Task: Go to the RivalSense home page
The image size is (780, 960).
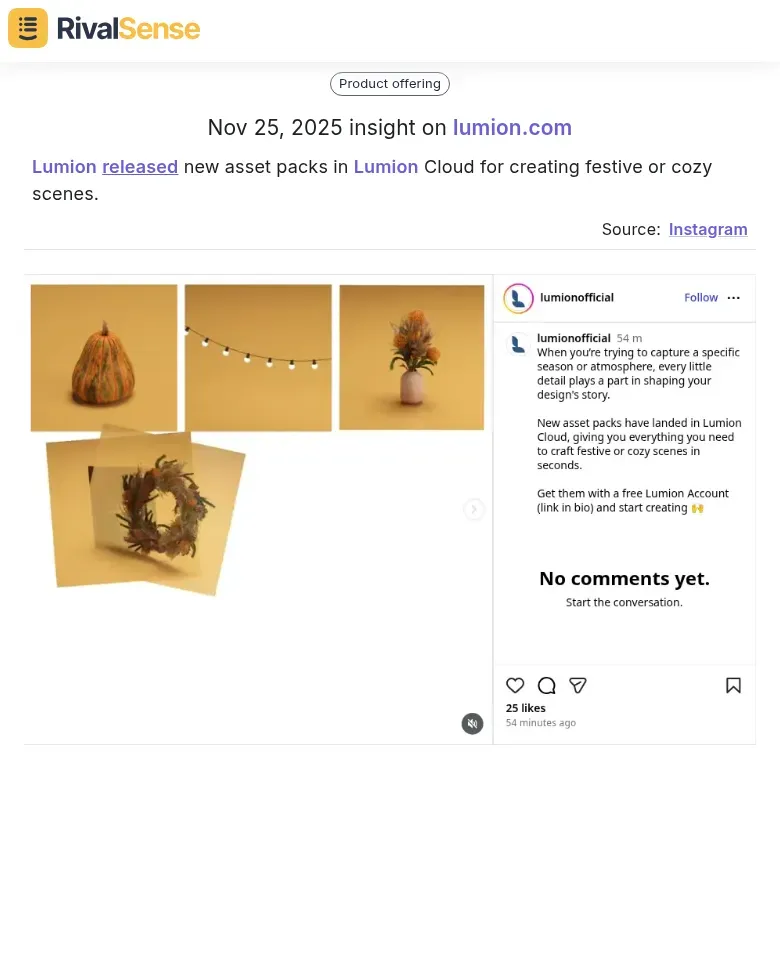Action: tap(104, 28)
